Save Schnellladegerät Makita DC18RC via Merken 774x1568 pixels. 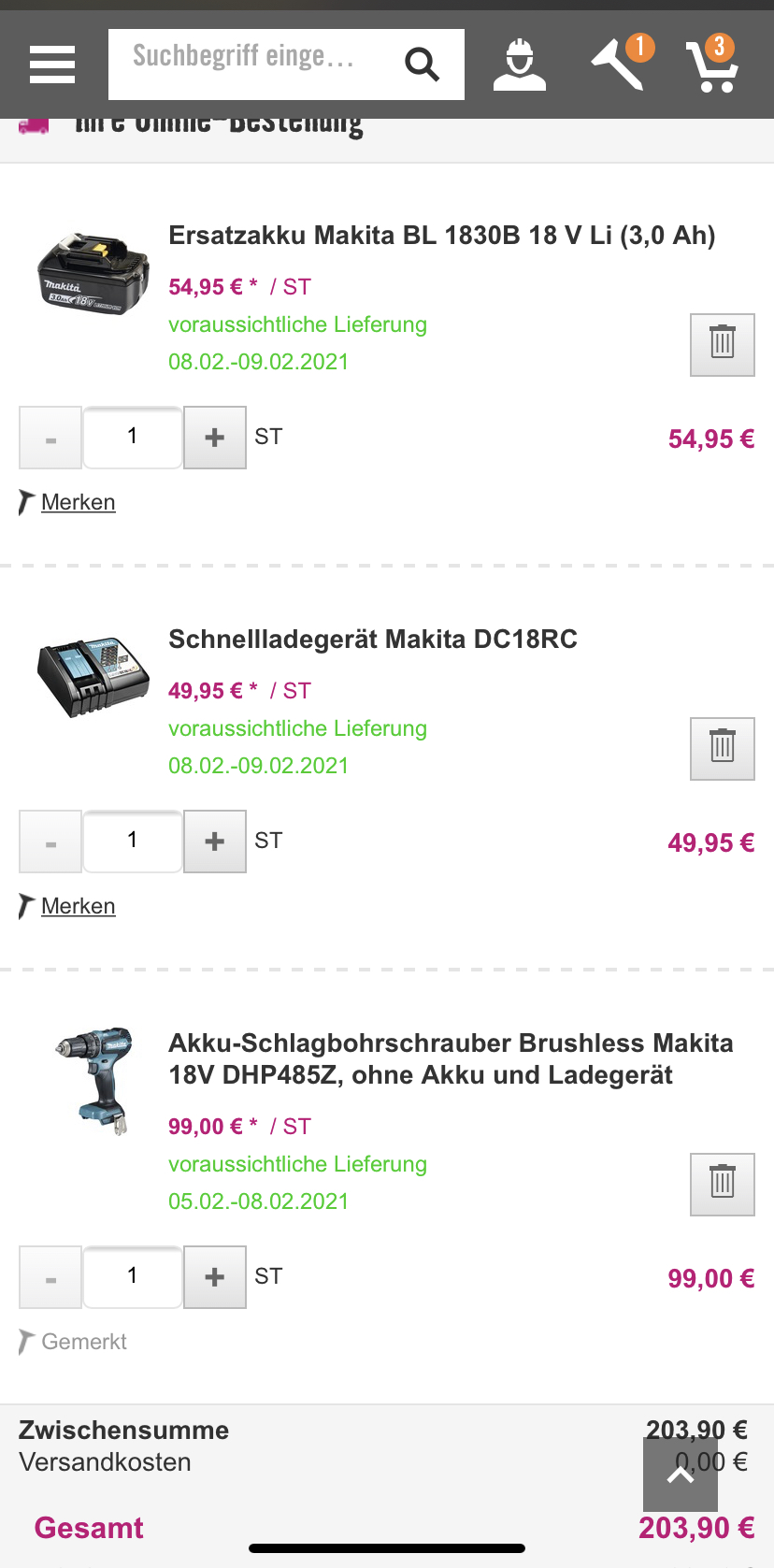pyautogui.click(x=78, y=906)
